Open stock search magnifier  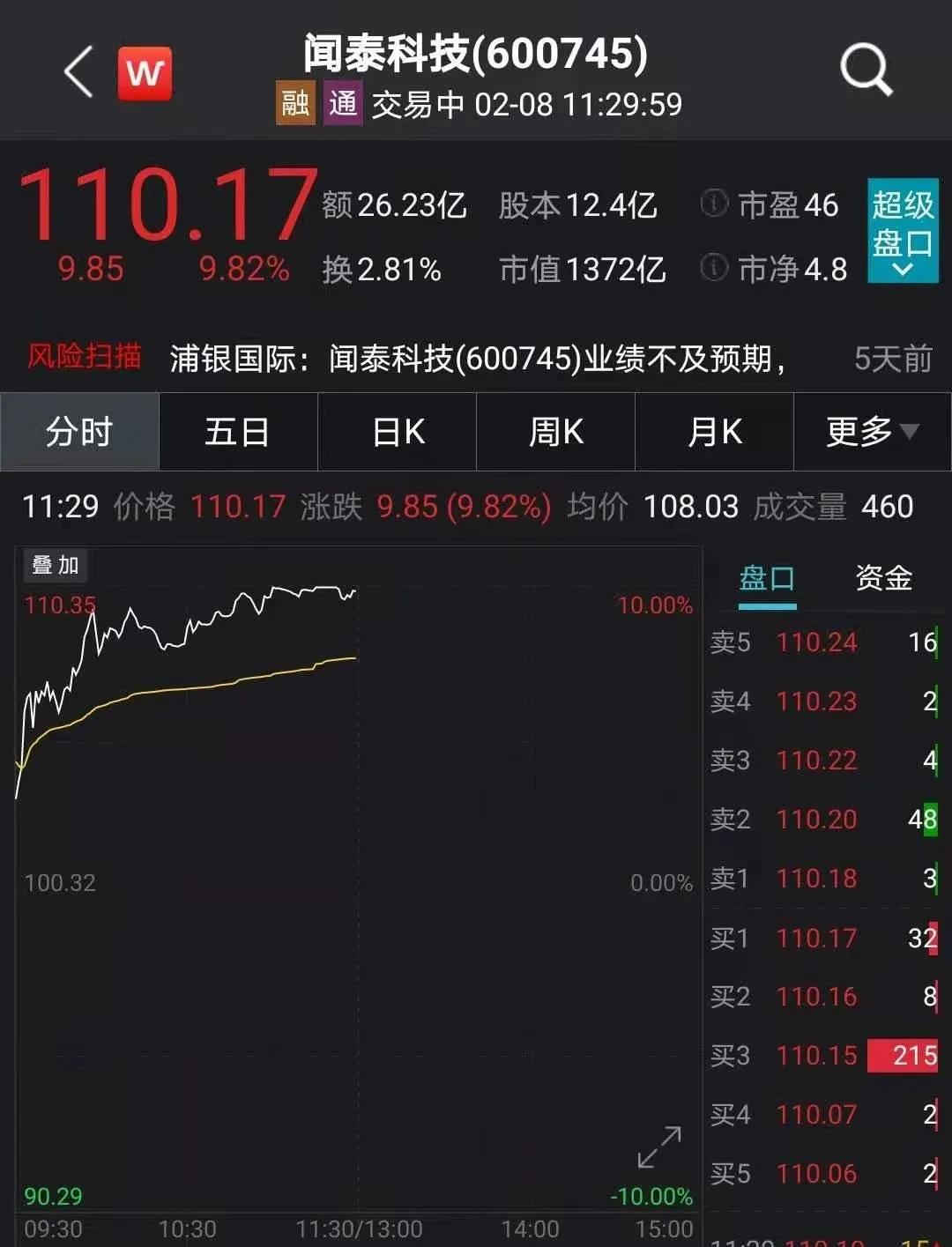click(866, 71)
